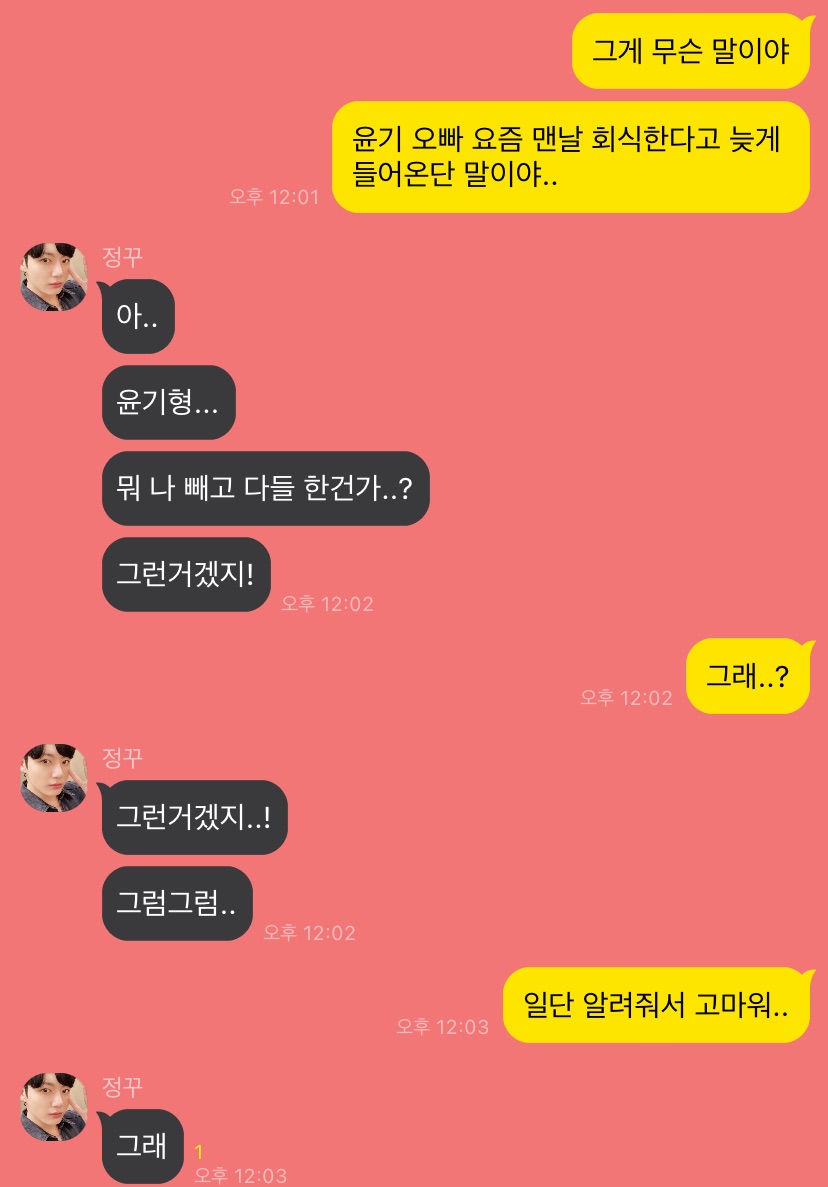Open 정꾸's profile photo beside the '아..' message

(x=54, y=277)
